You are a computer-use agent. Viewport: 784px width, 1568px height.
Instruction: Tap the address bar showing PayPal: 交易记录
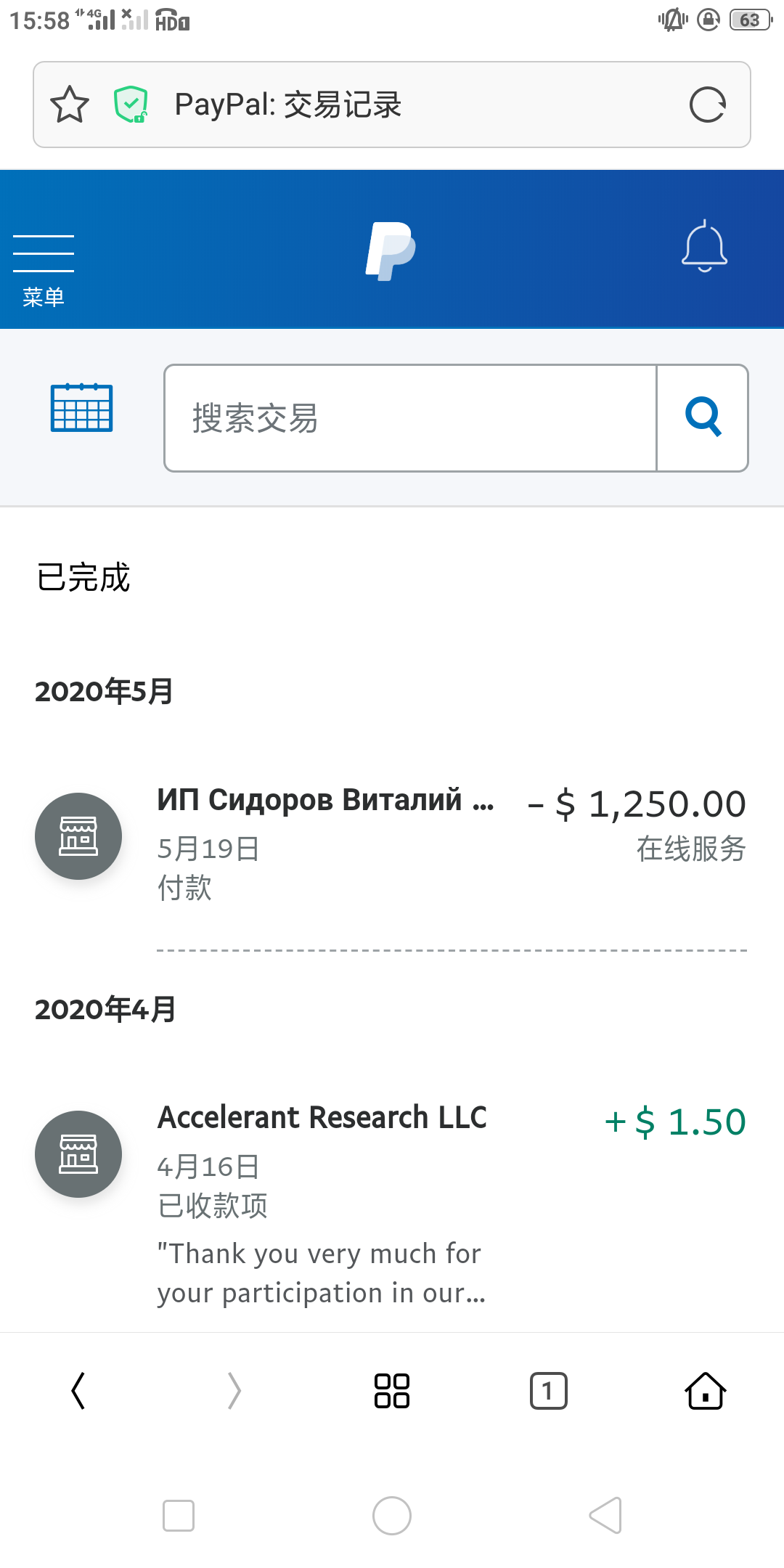pos(407,105)
